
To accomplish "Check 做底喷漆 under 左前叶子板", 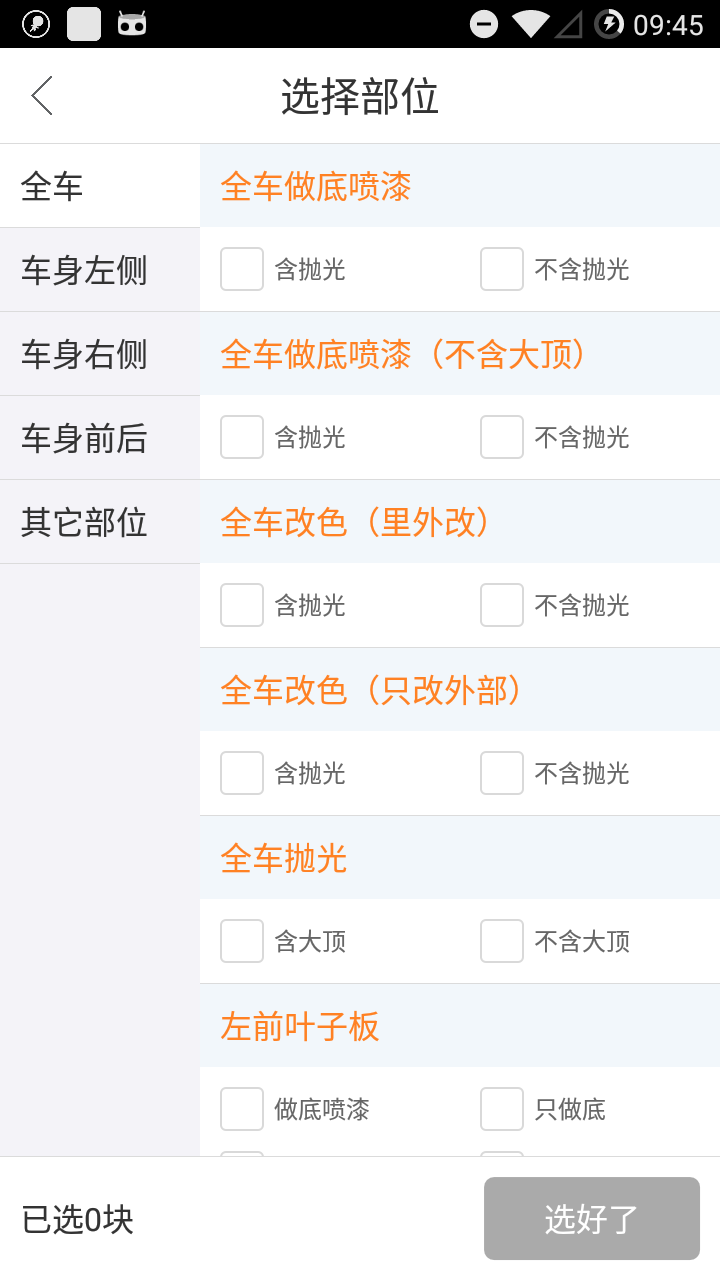I will (242, 1109).
